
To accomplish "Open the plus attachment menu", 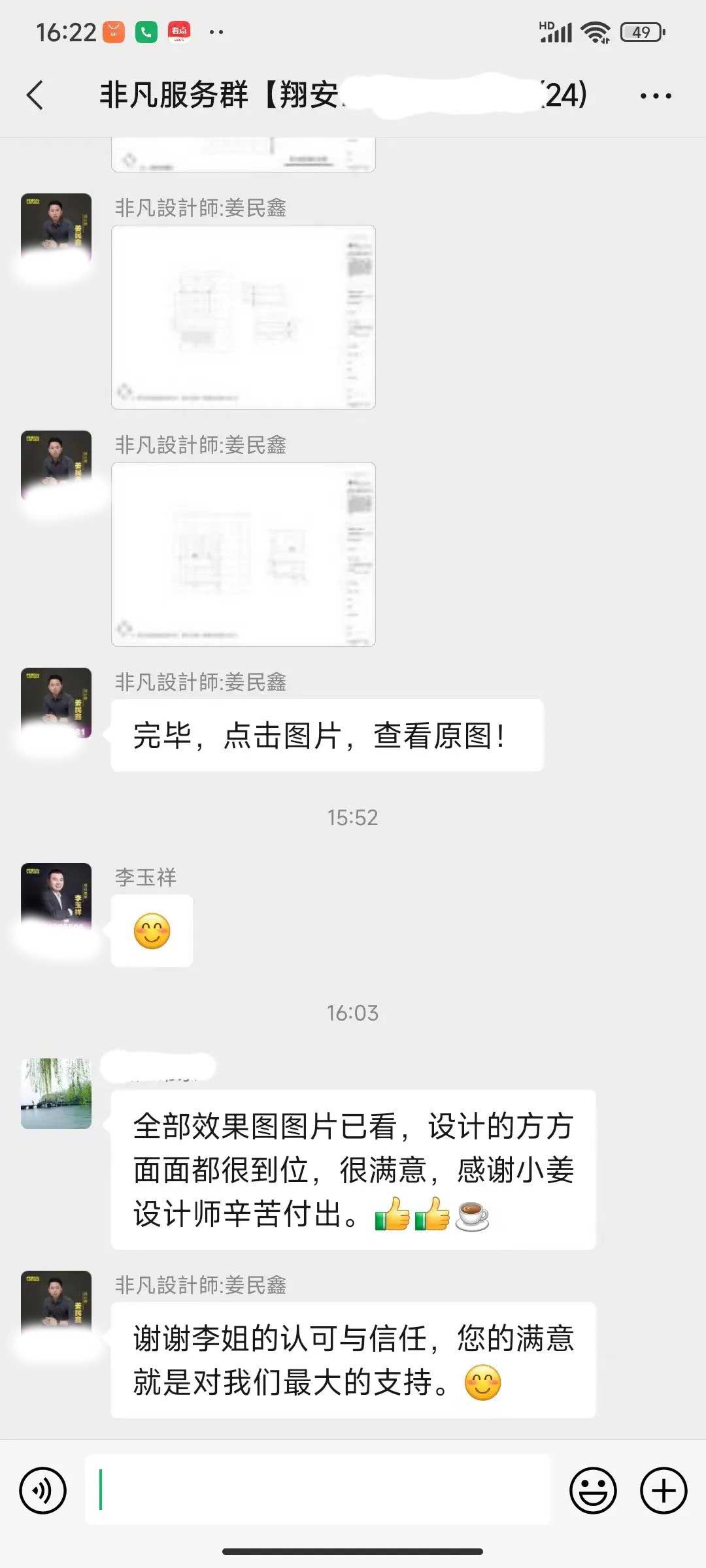I will pos(663,1491).
